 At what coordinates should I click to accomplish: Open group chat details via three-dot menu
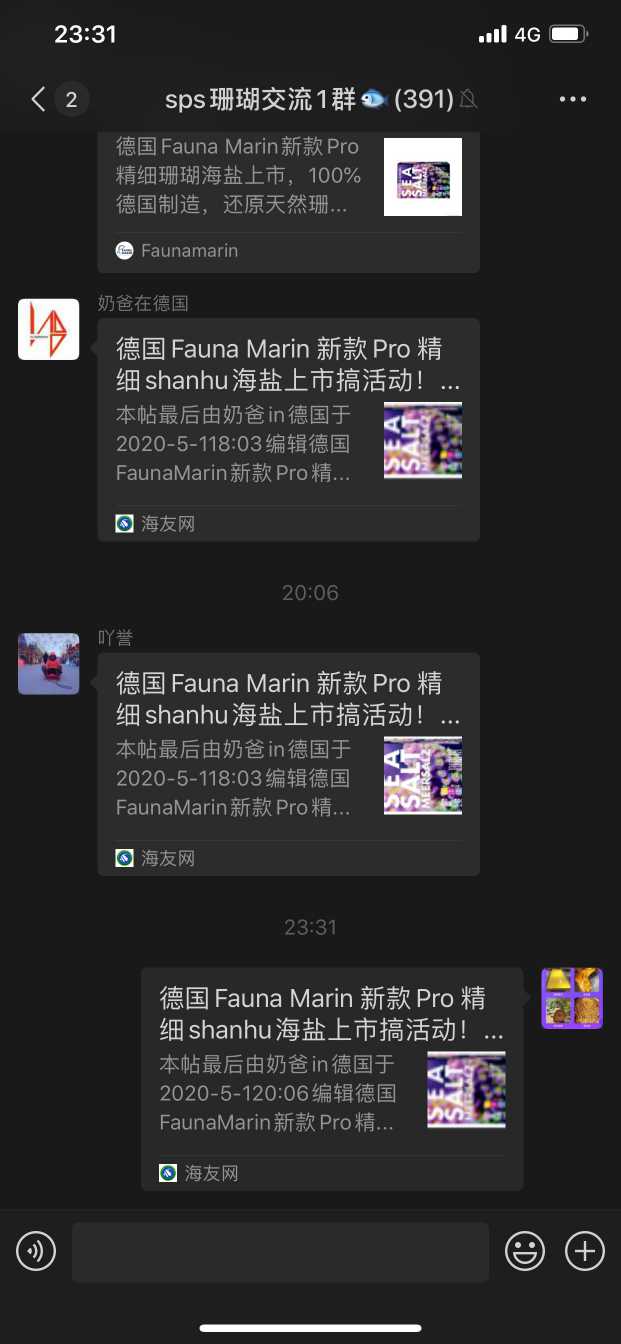573,99
